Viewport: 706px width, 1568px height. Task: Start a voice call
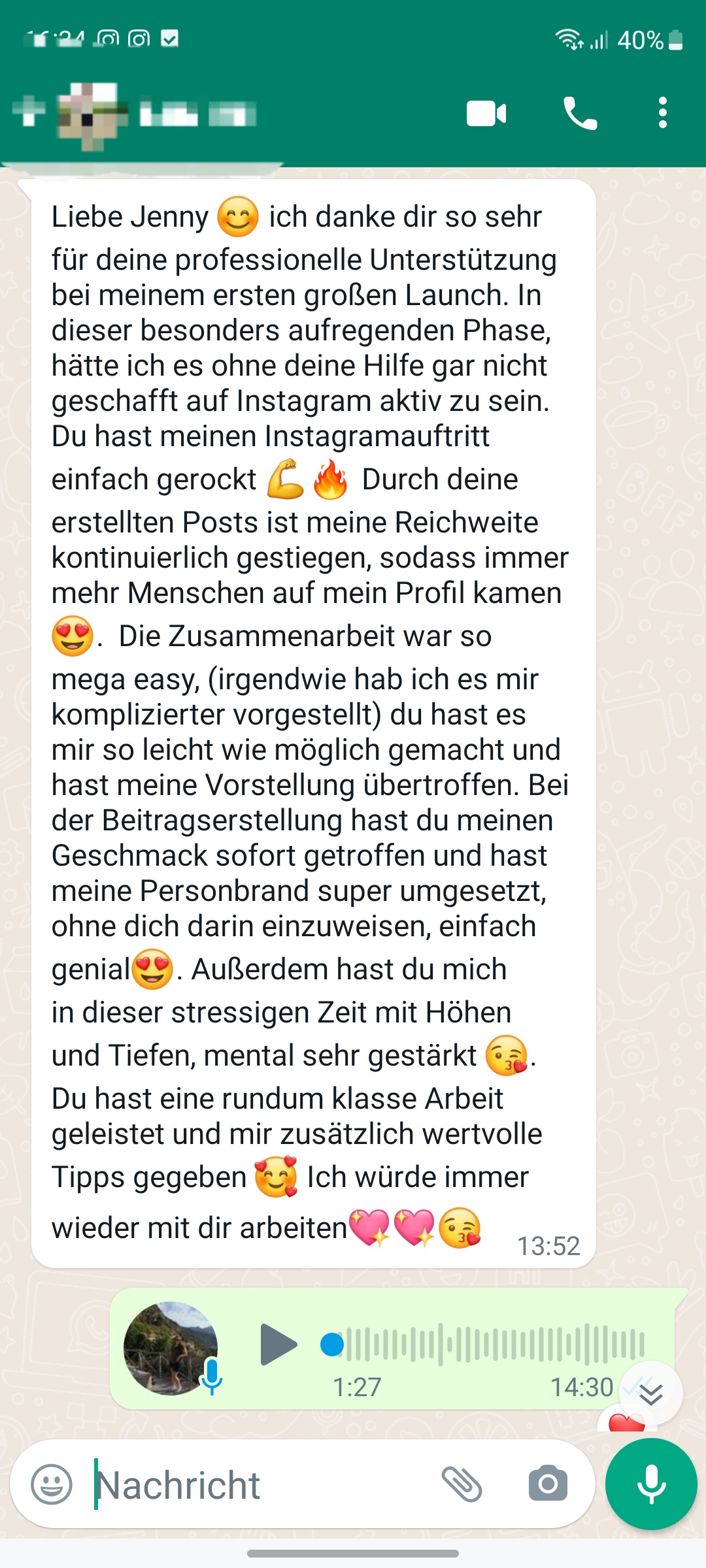click(580, 114)
